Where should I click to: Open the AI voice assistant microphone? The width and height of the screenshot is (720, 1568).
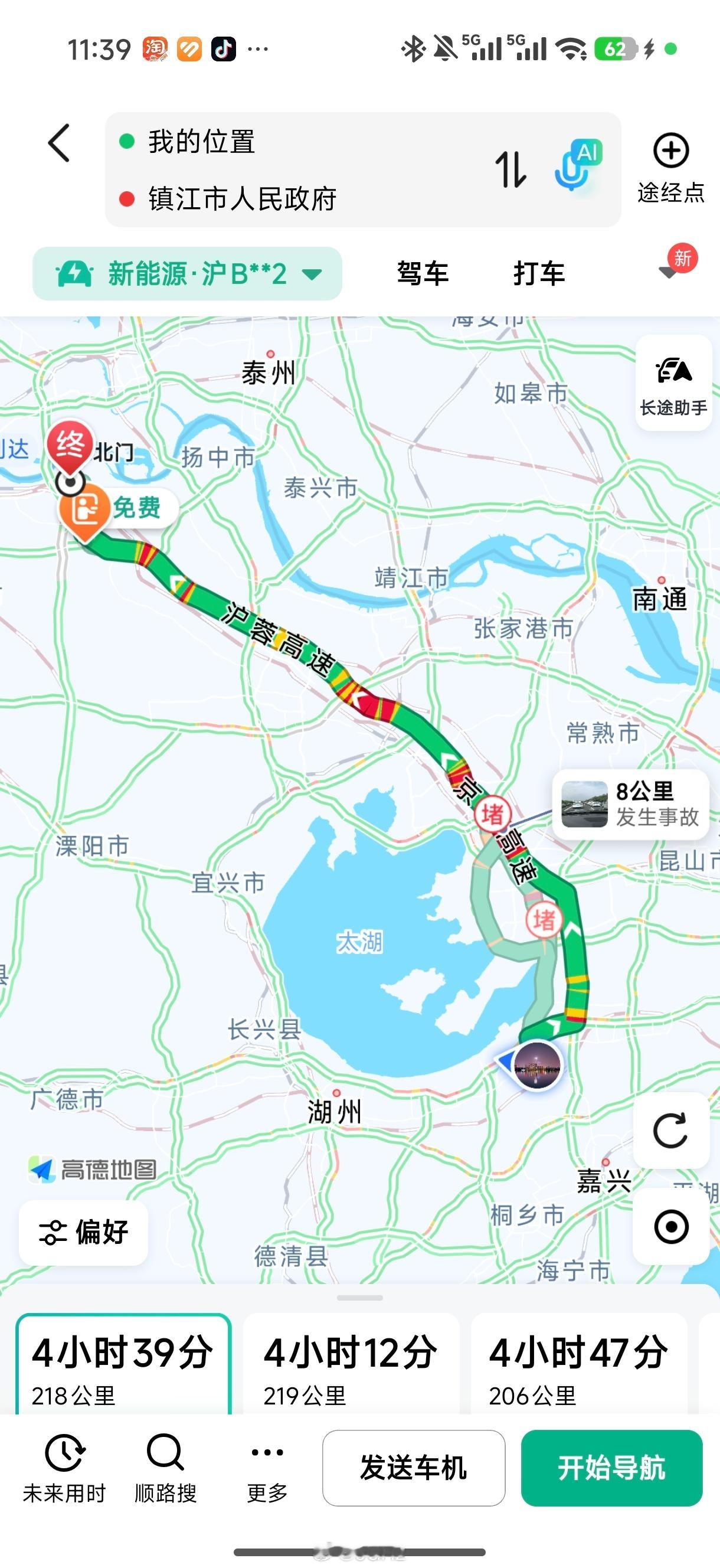pos(577,165)
